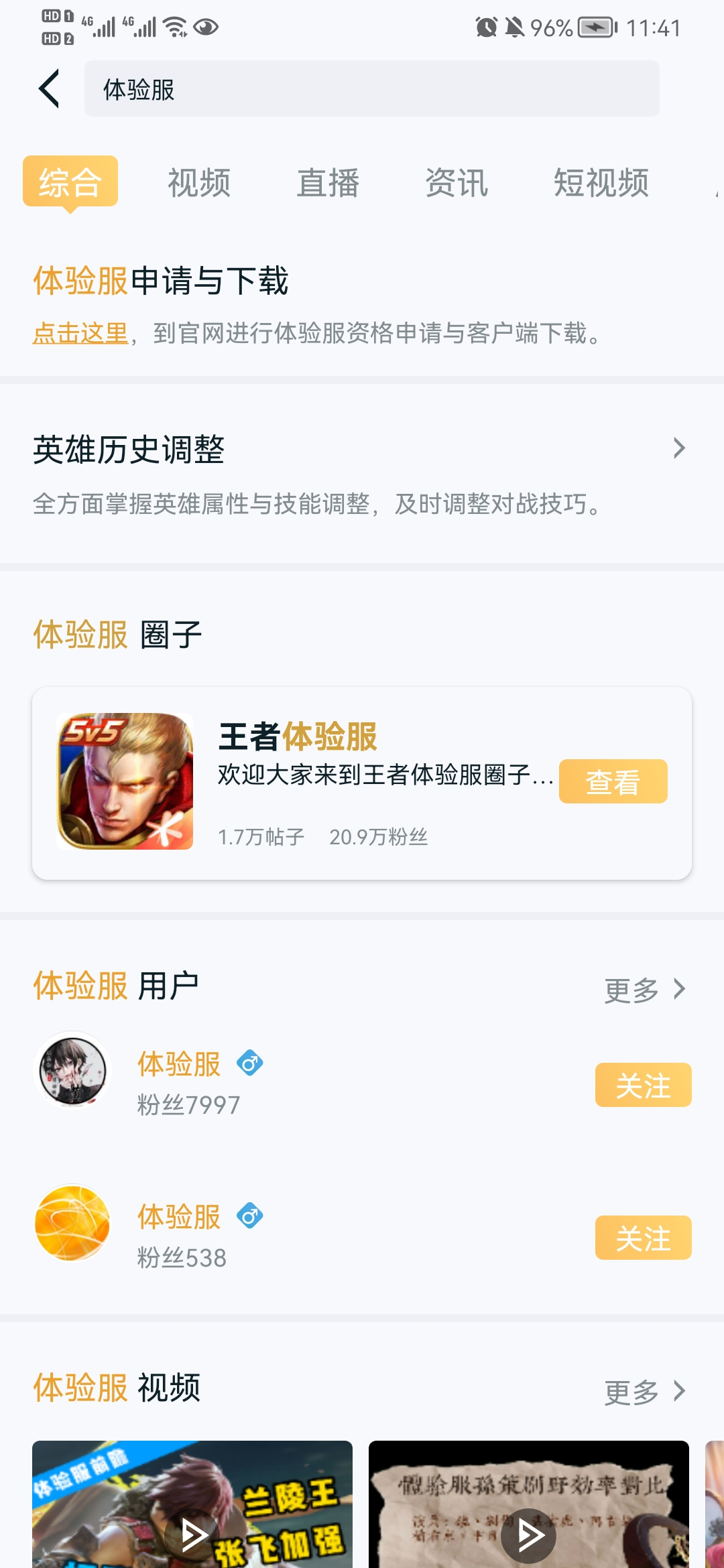The image size is (724, 1568).
Task: Follow the 体验服 user with 粉丝7997
Action: [643, 1085]
